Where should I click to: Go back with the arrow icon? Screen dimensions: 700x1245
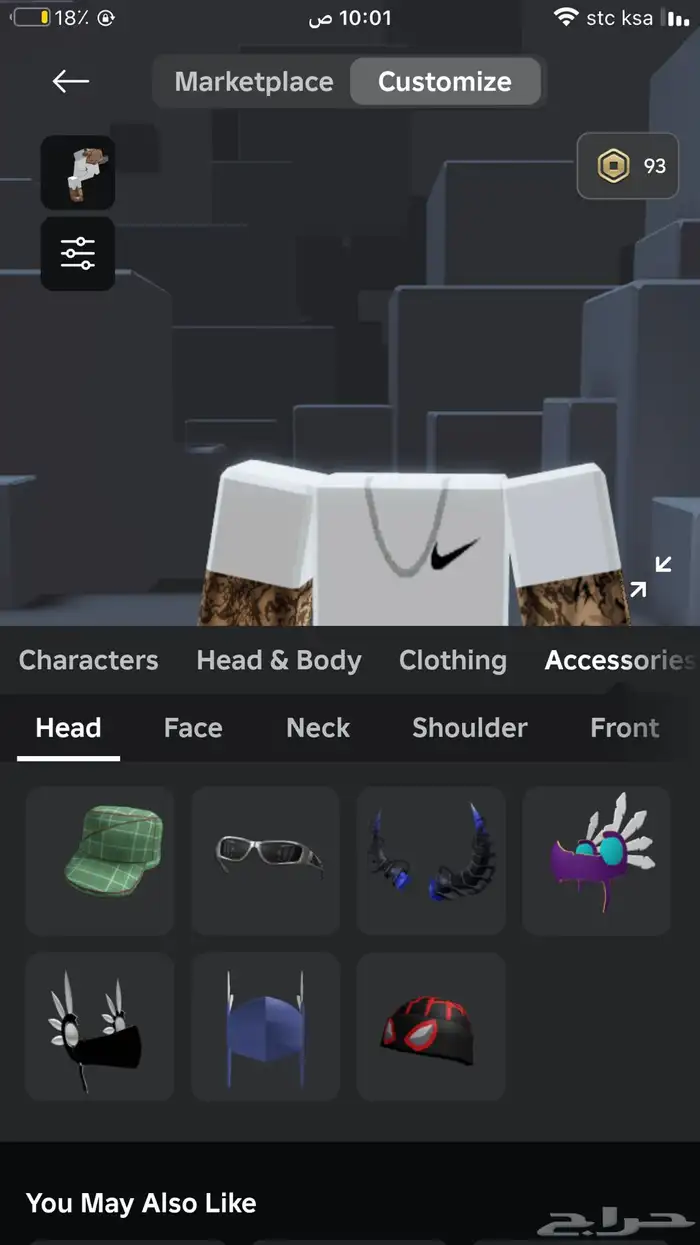click(71, 82)
